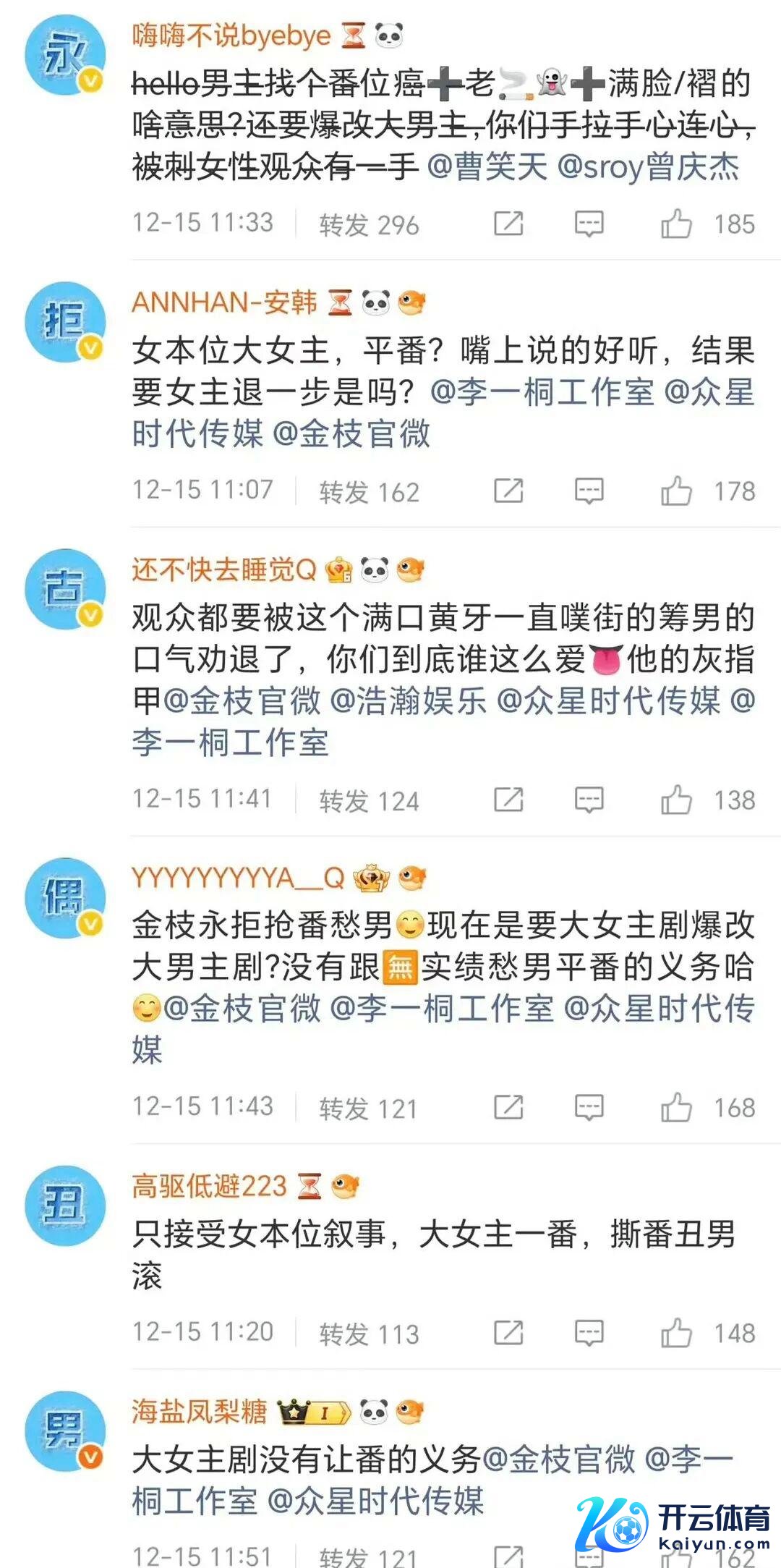Visit 高驱低避223's profile avatar

click(64, 1205)
